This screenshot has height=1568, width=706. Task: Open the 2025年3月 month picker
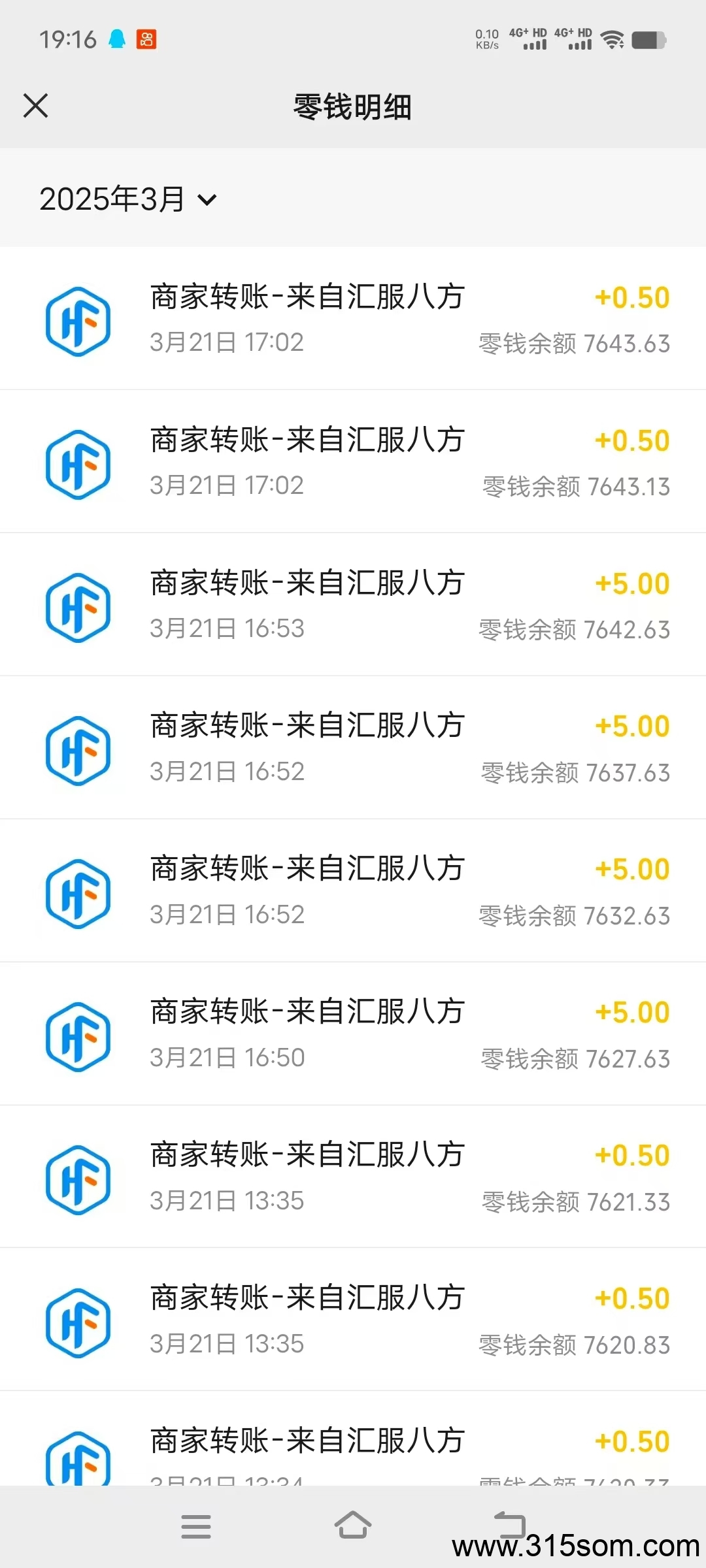point(128,199)
